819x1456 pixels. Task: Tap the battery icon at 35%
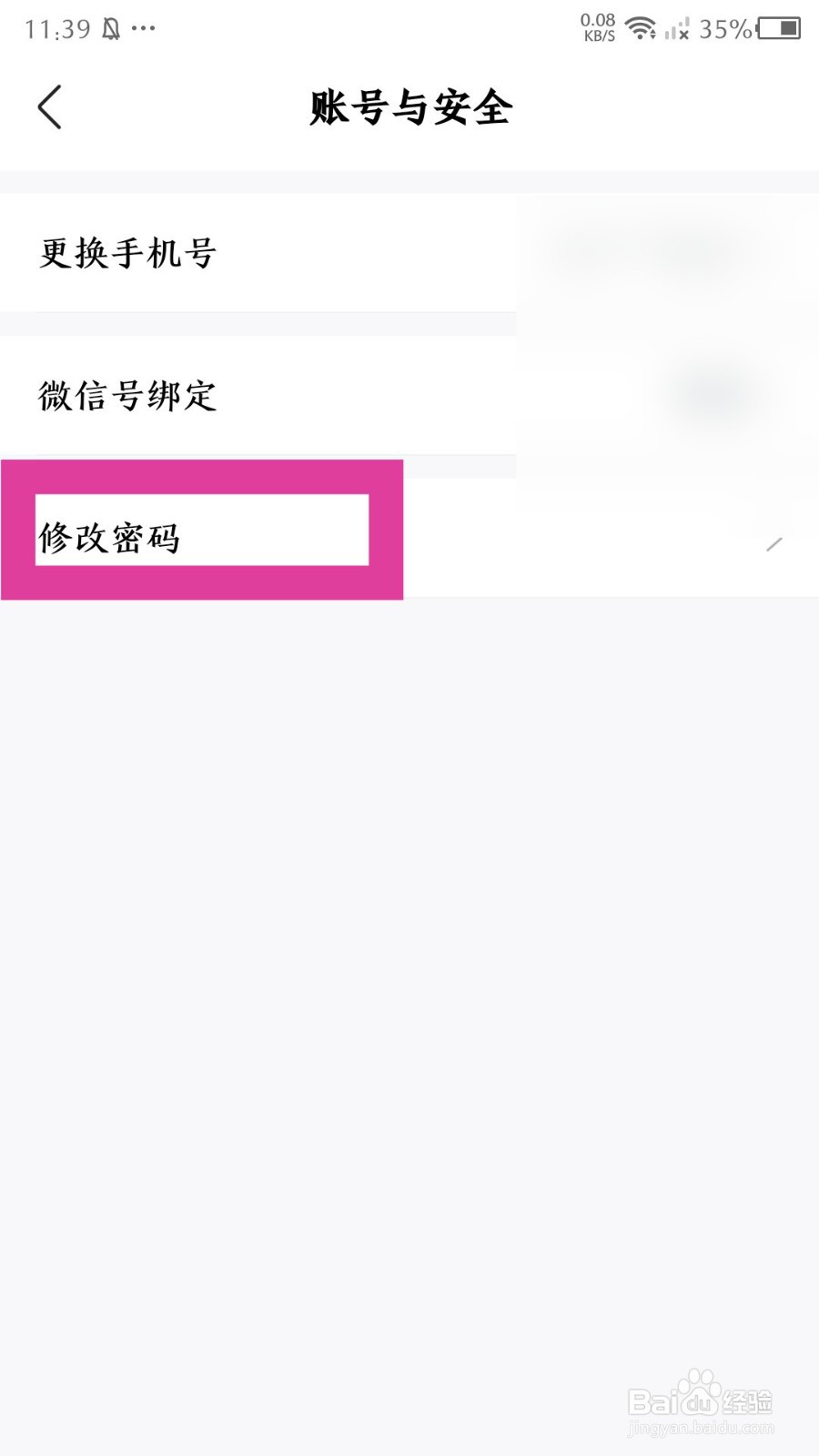(x=781, y=30)
